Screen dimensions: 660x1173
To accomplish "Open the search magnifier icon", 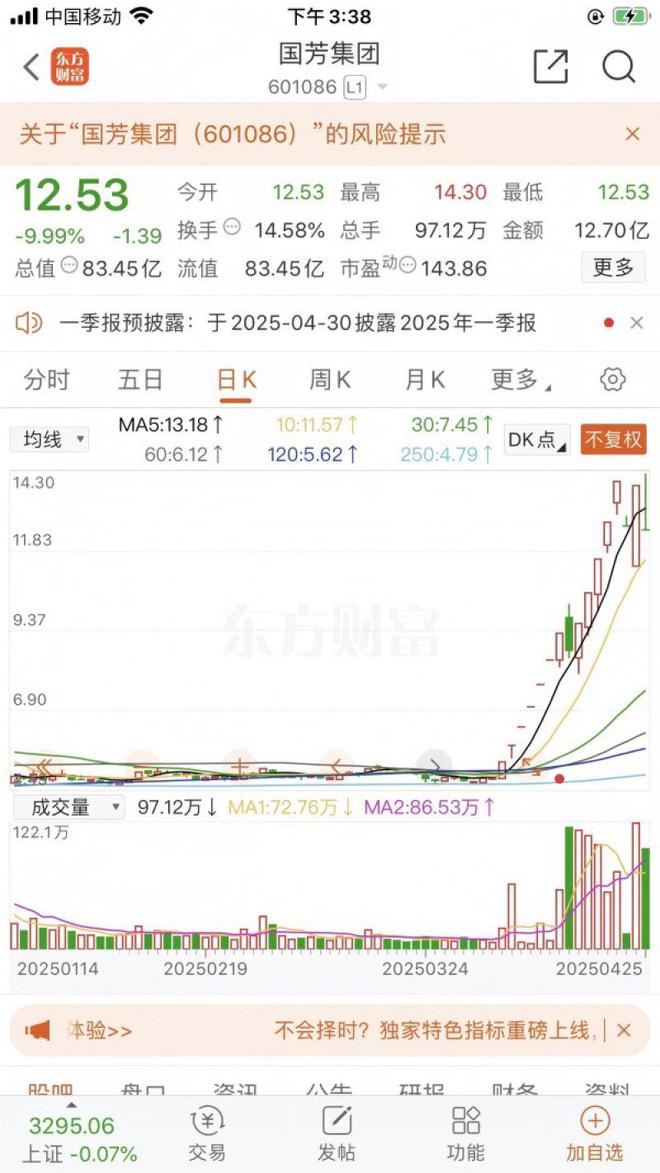I will tap(618, 67).
